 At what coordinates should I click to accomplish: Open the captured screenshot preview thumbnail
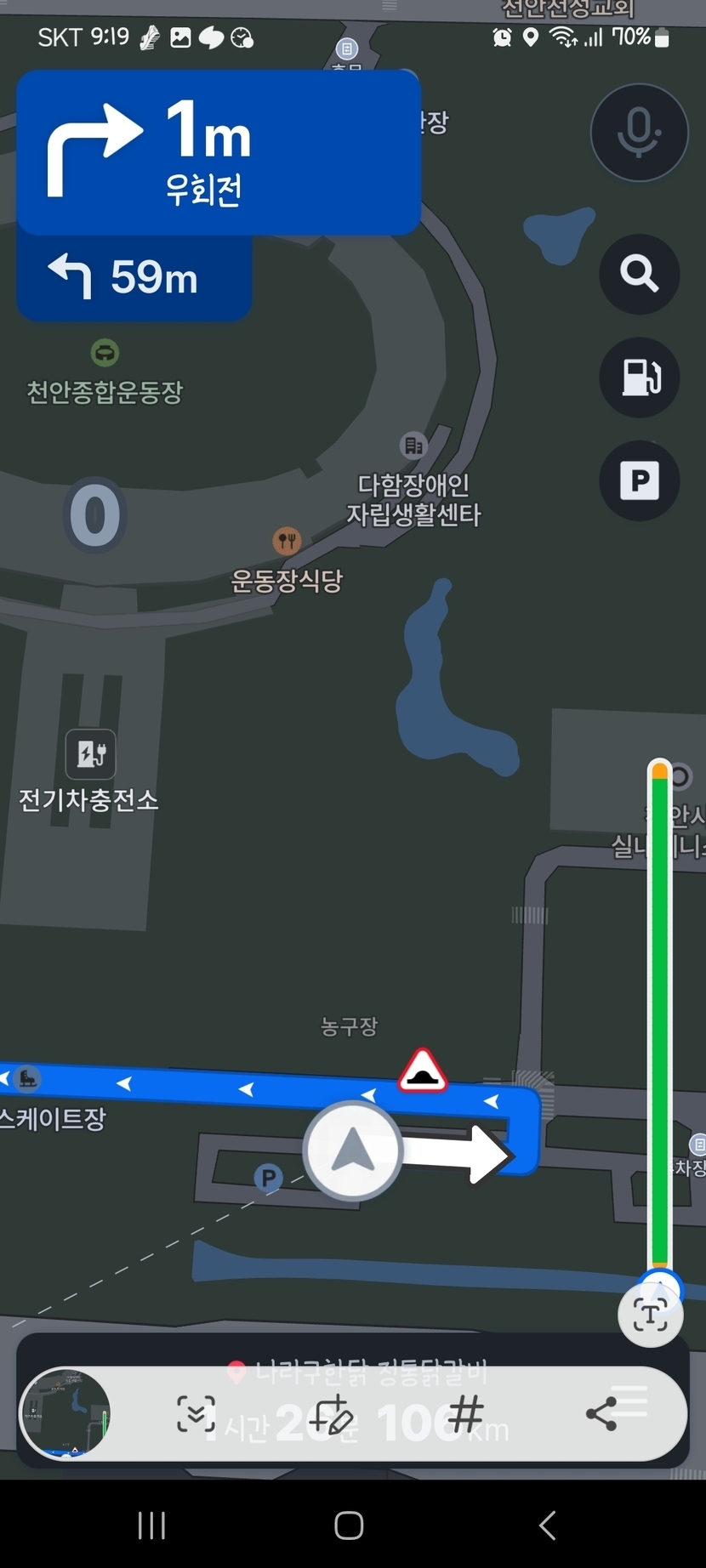[x=66, y=1415]
